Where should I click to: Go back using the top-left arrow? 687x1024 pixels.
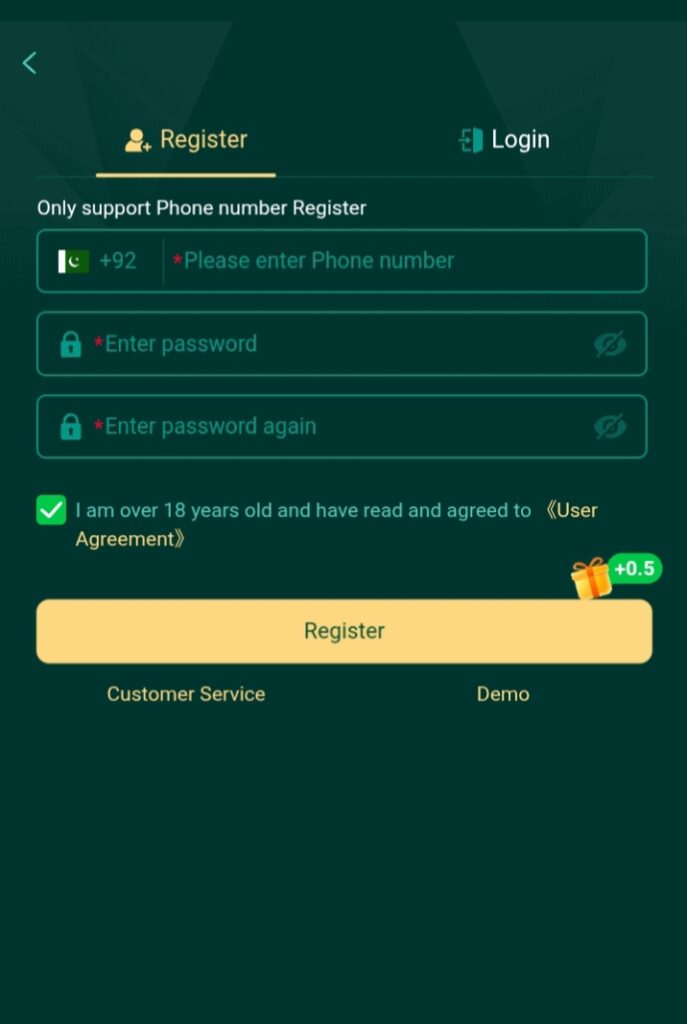point(29,63)
